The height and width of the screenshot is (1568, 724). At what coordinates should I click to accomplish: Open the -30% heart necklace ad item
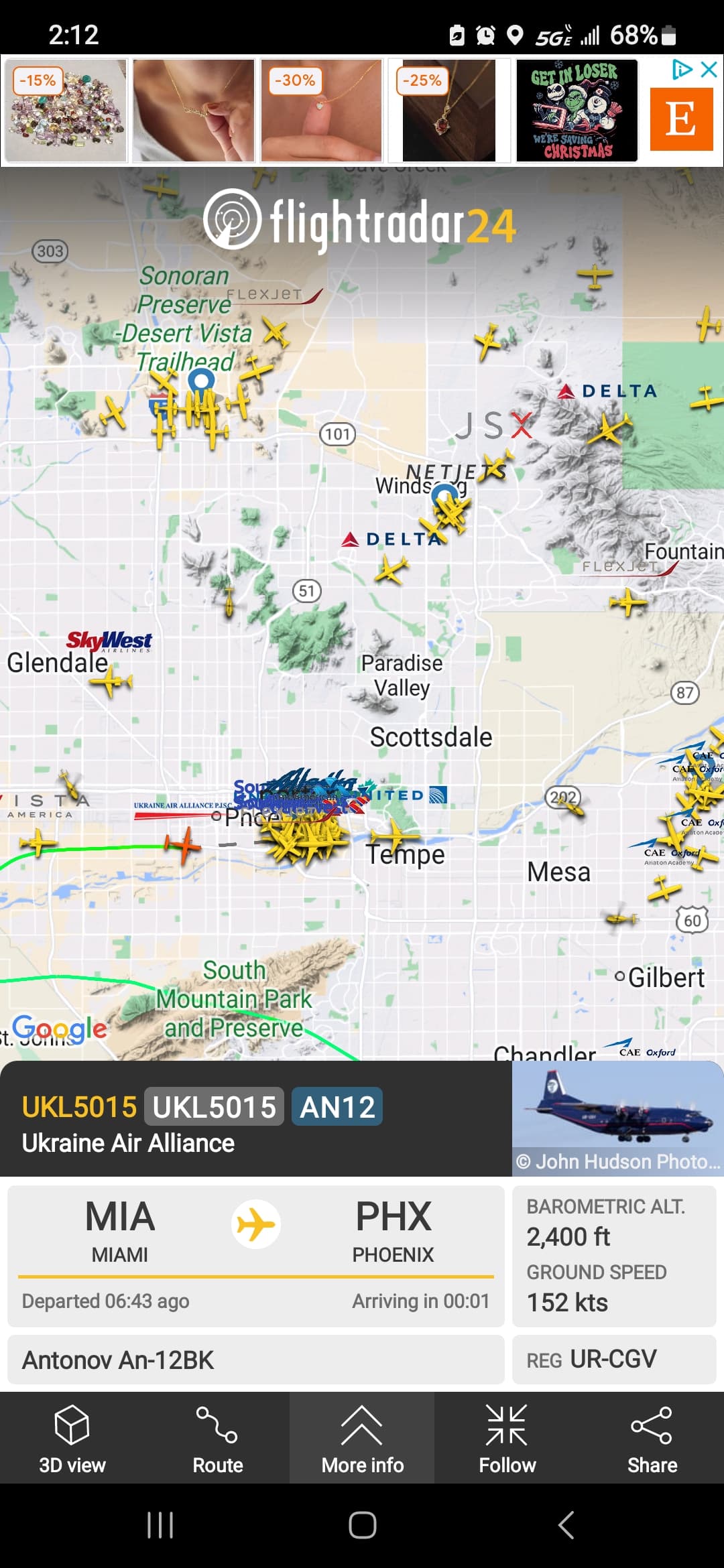click(322, 111)
